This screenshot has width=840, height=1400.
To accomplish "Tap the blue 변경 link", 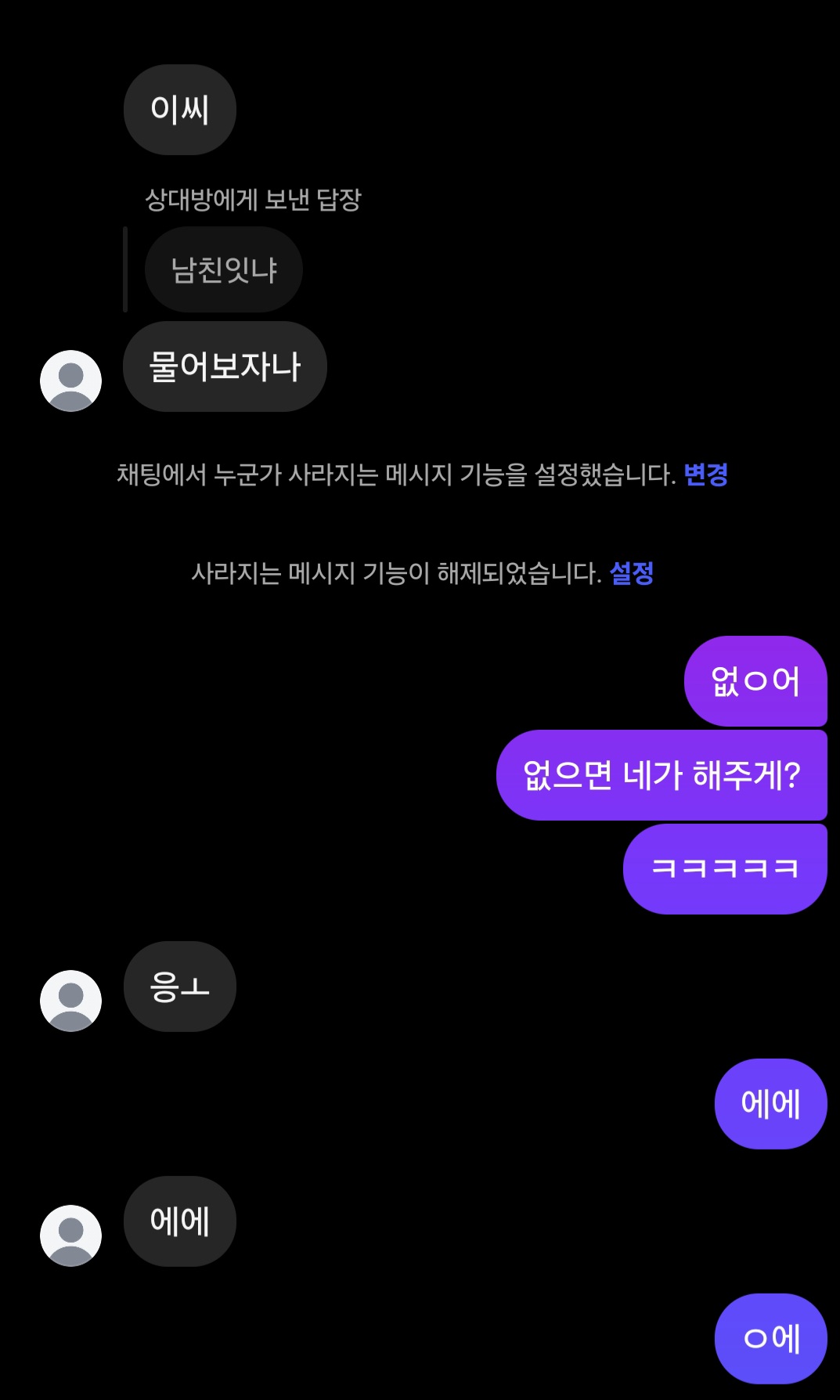I will [x=705, y=474].
